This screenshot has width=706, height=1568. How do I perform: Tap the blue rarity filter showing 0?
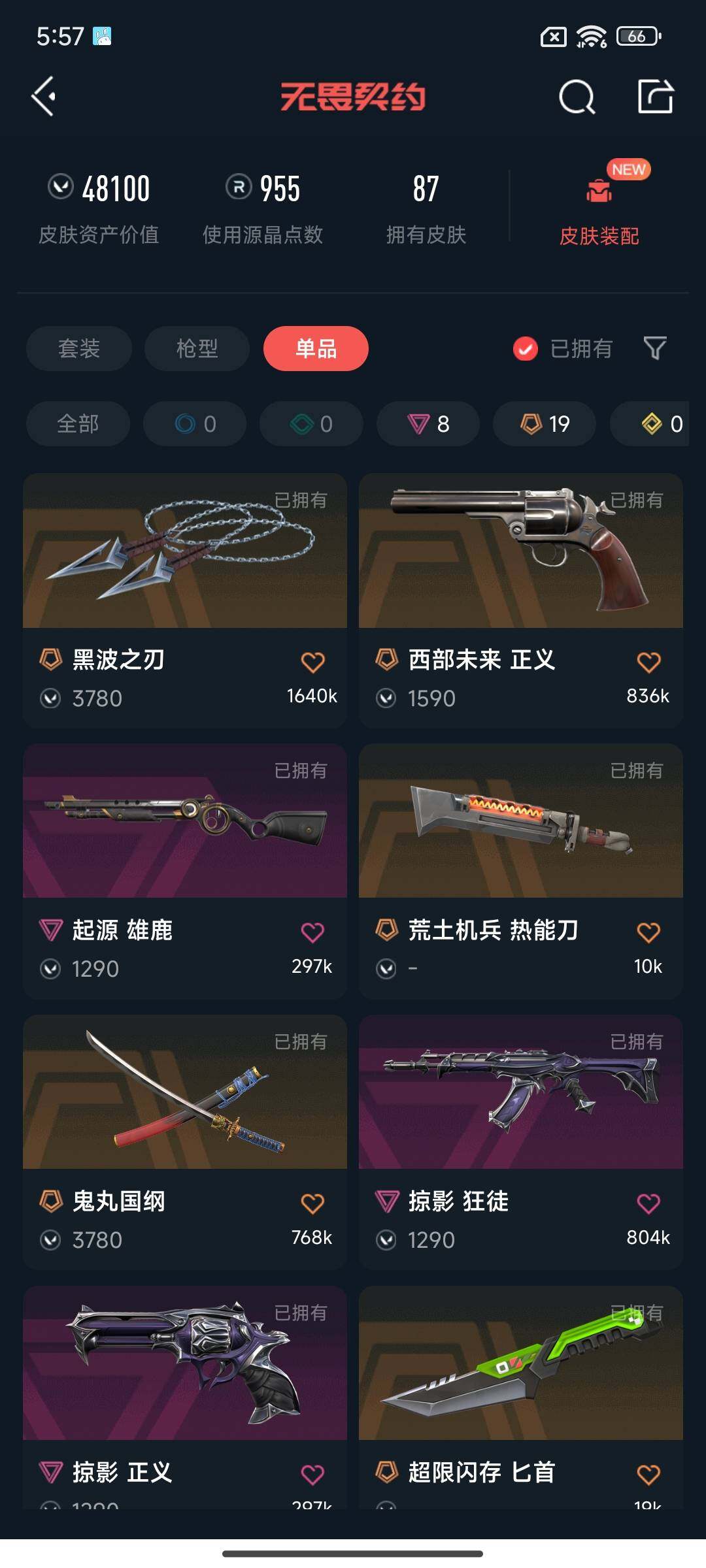(x=194, y=423)
